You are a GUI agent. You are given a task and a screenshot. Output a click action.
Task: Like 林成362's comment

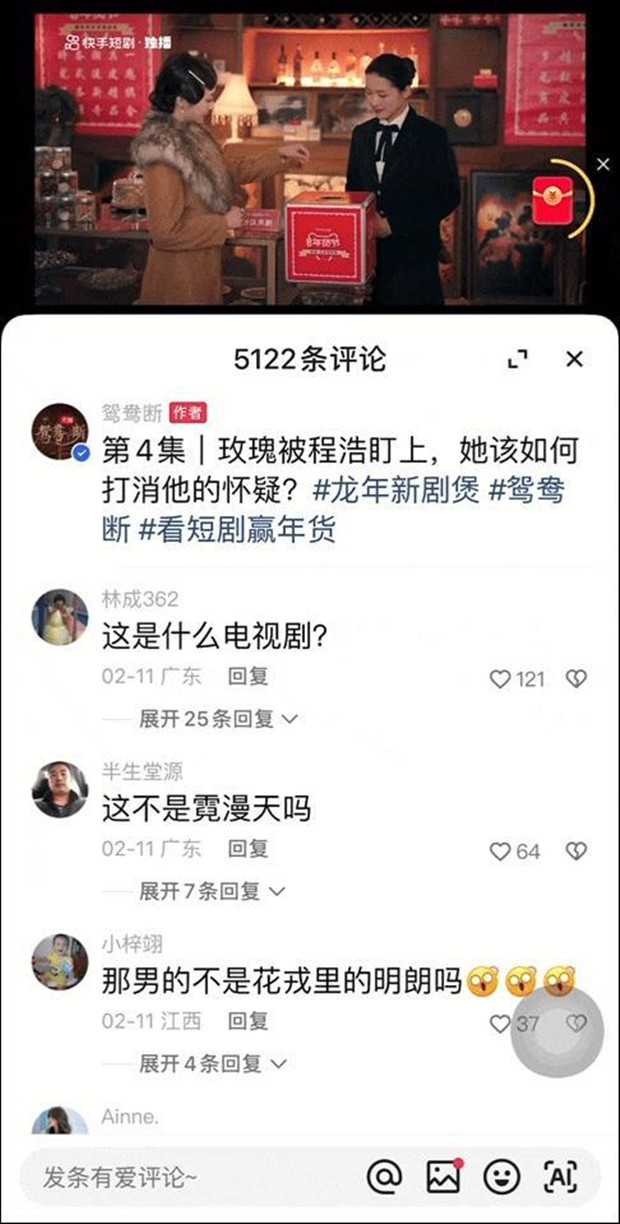point(517,679)
